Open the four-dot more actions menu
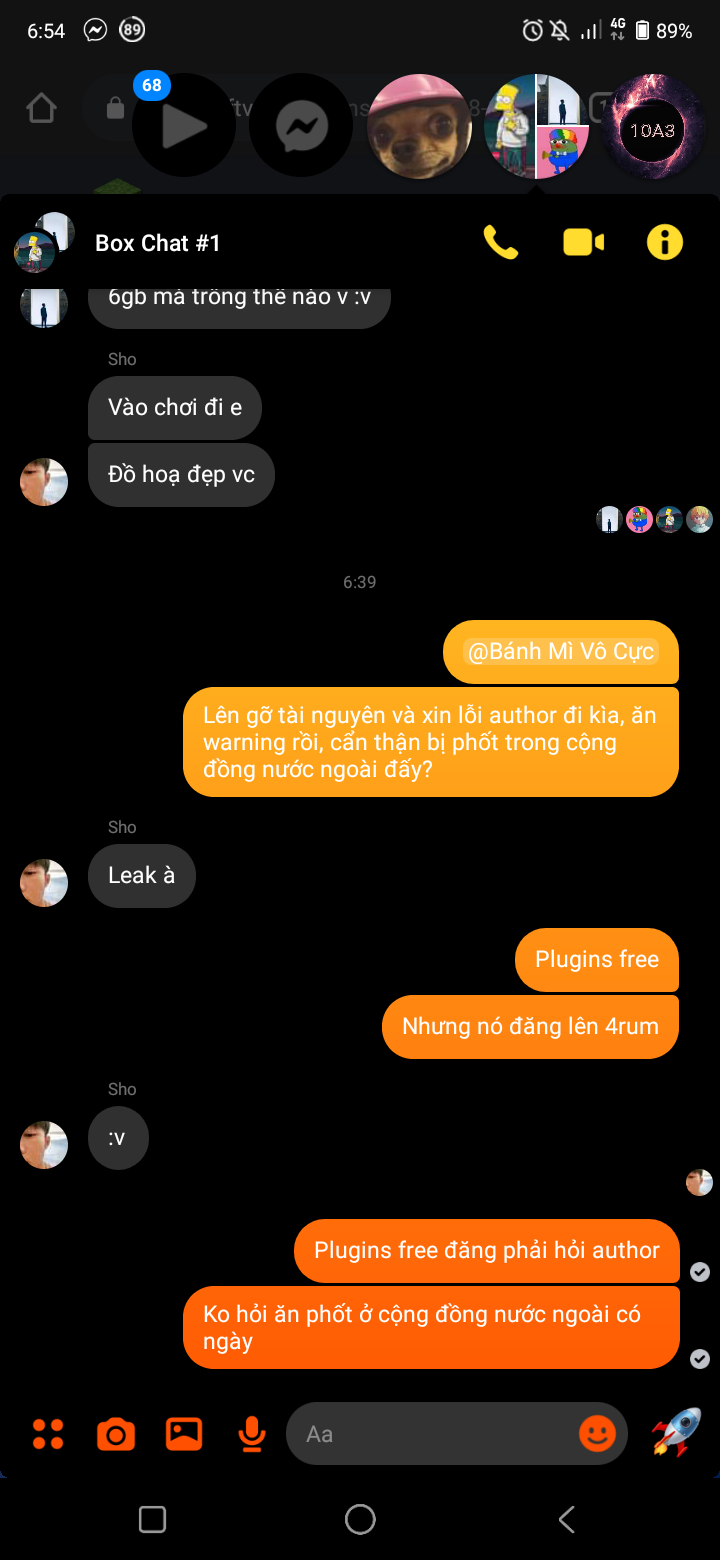Image resolution: width=720 pixels, height=1560 pixels. coord(48,1434)
